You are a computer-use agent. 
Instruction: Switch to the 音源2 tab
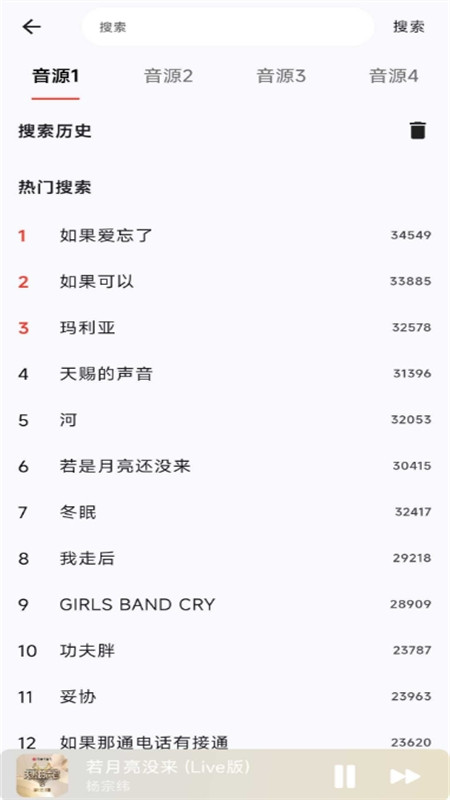(x=168, y=76)
